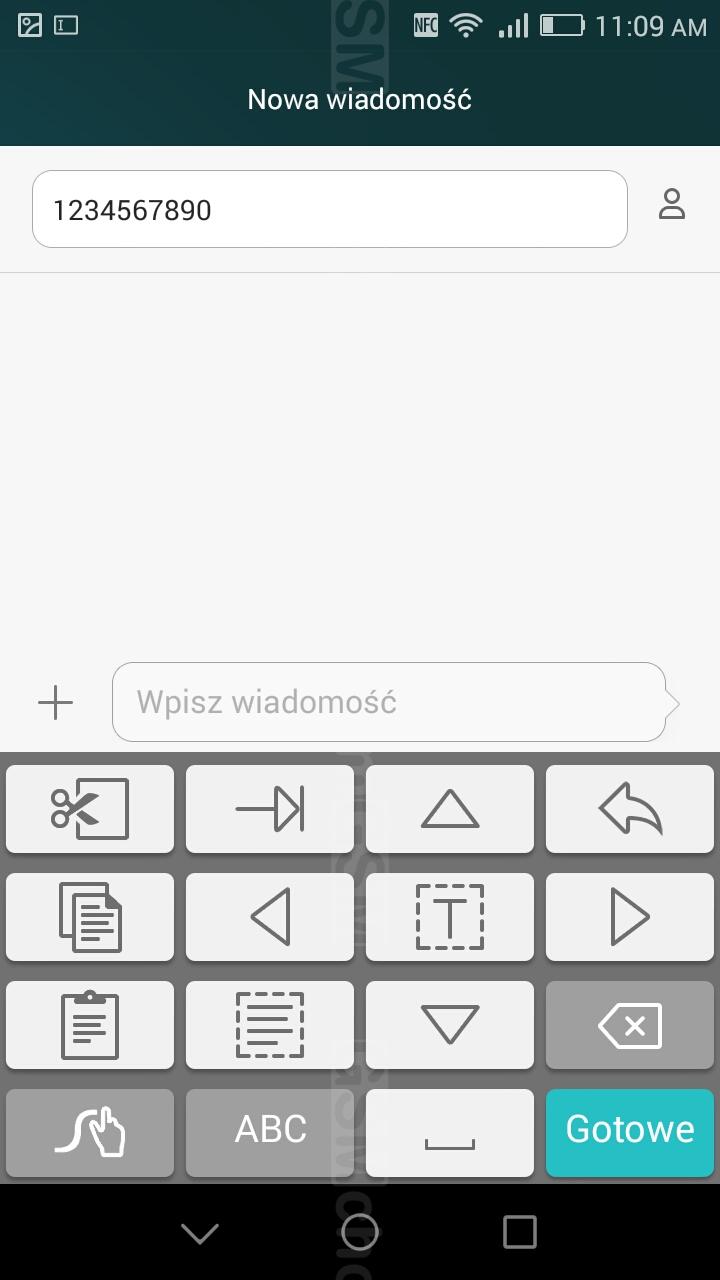The height and width of the screenshot is (1280, 720).
Task: Select all text
Action: click(270, 1025)
